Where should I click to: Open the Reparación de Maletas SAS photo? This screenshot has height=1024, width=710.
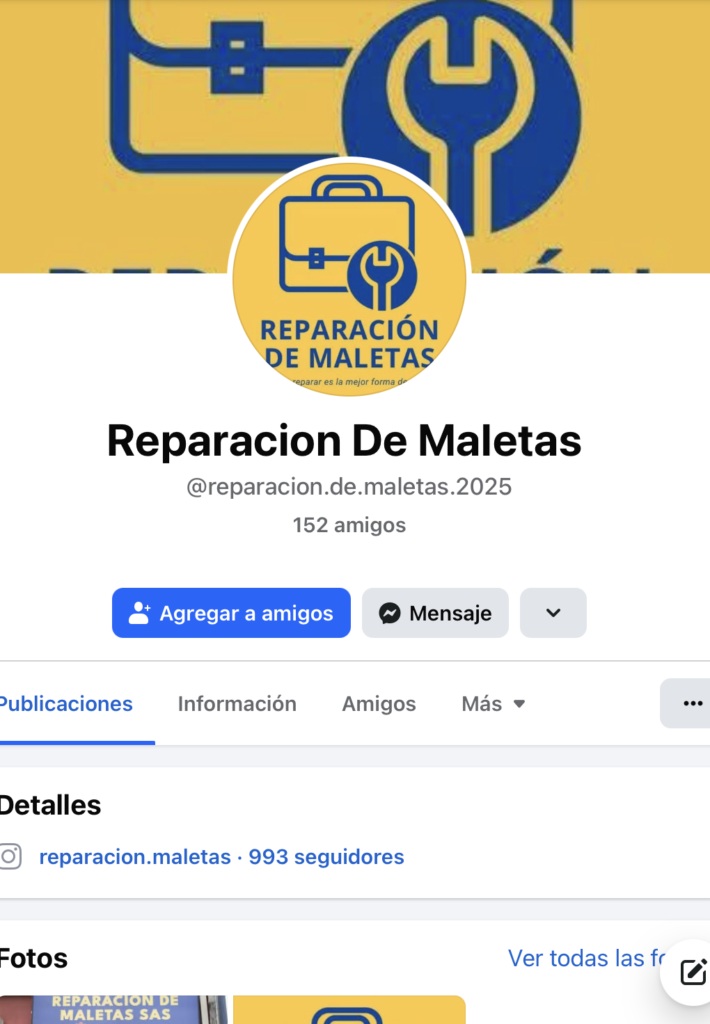[114, 1008]
